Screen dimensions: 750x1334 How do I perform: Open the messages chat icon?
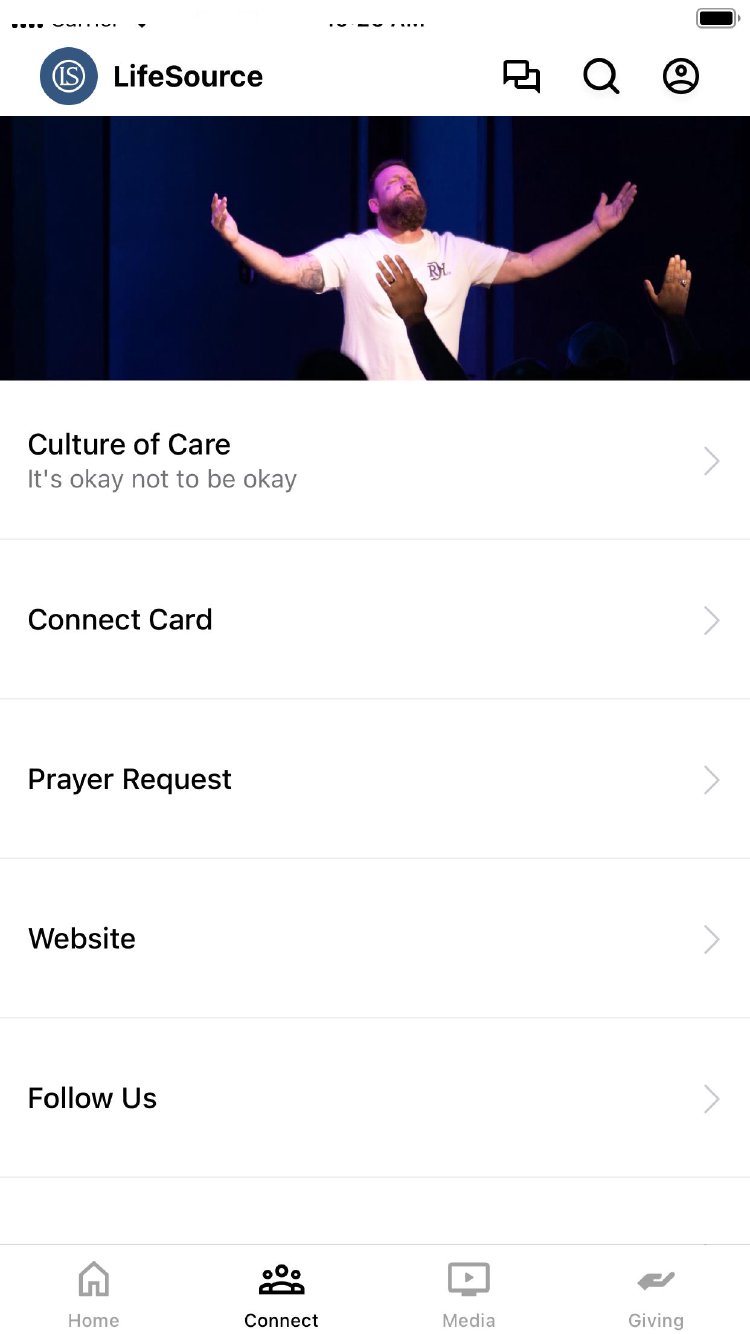521,77
